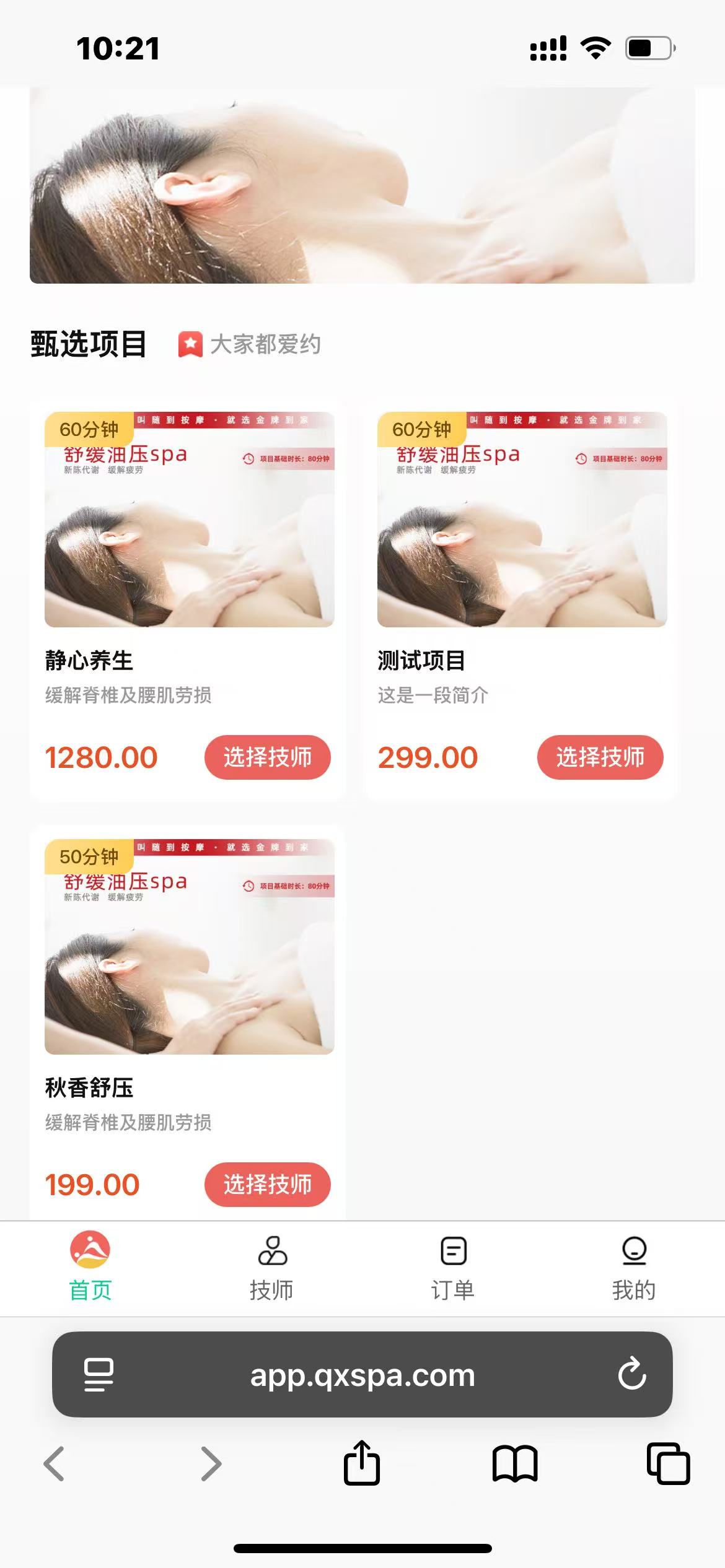
Task: Open the browser share sheet
Action: click(x=362, y=1464)
